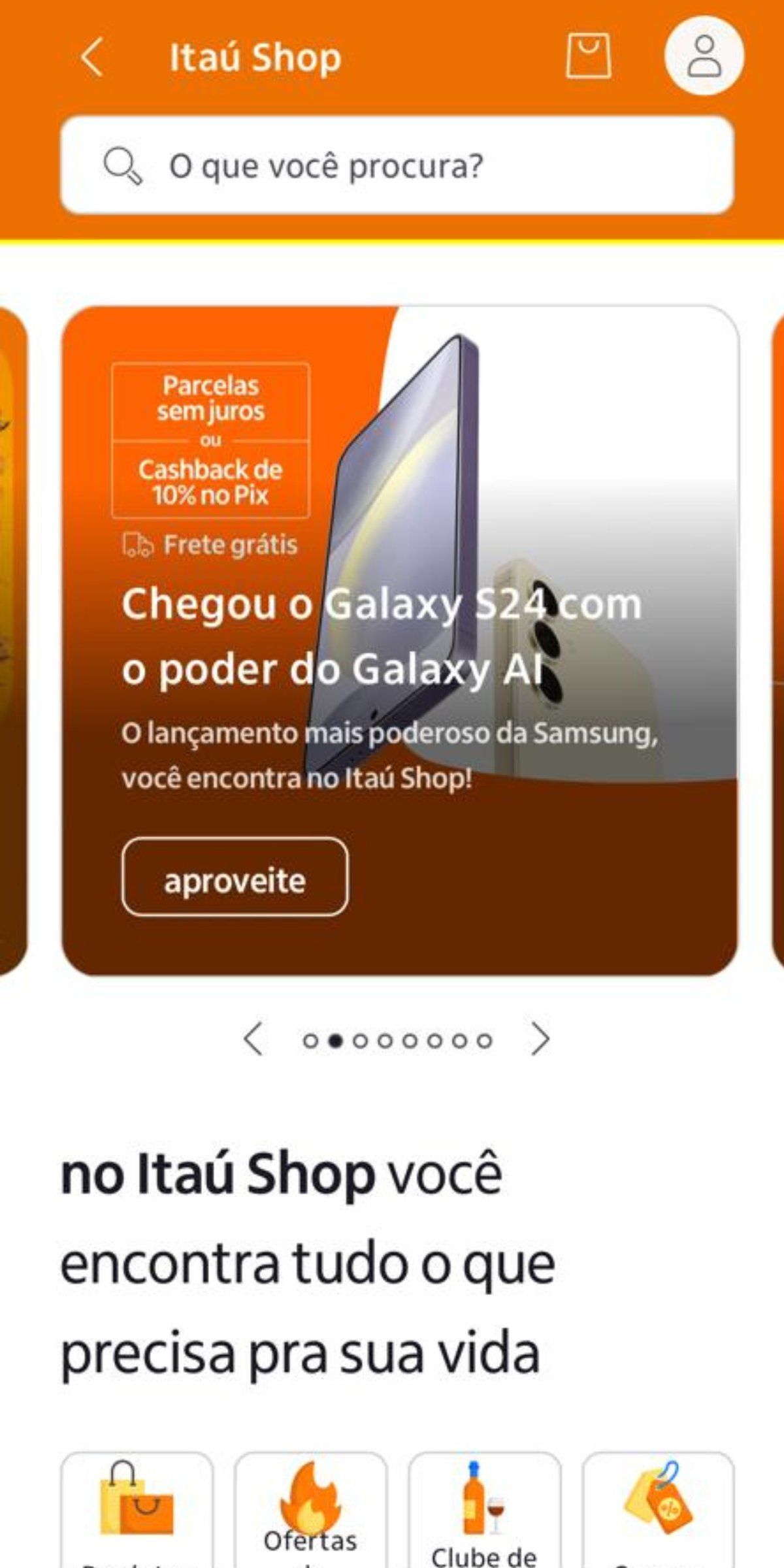The height and width of the screenshot is (1568, 784).
Task: Open the user profile icon
Action: (704, 56)
